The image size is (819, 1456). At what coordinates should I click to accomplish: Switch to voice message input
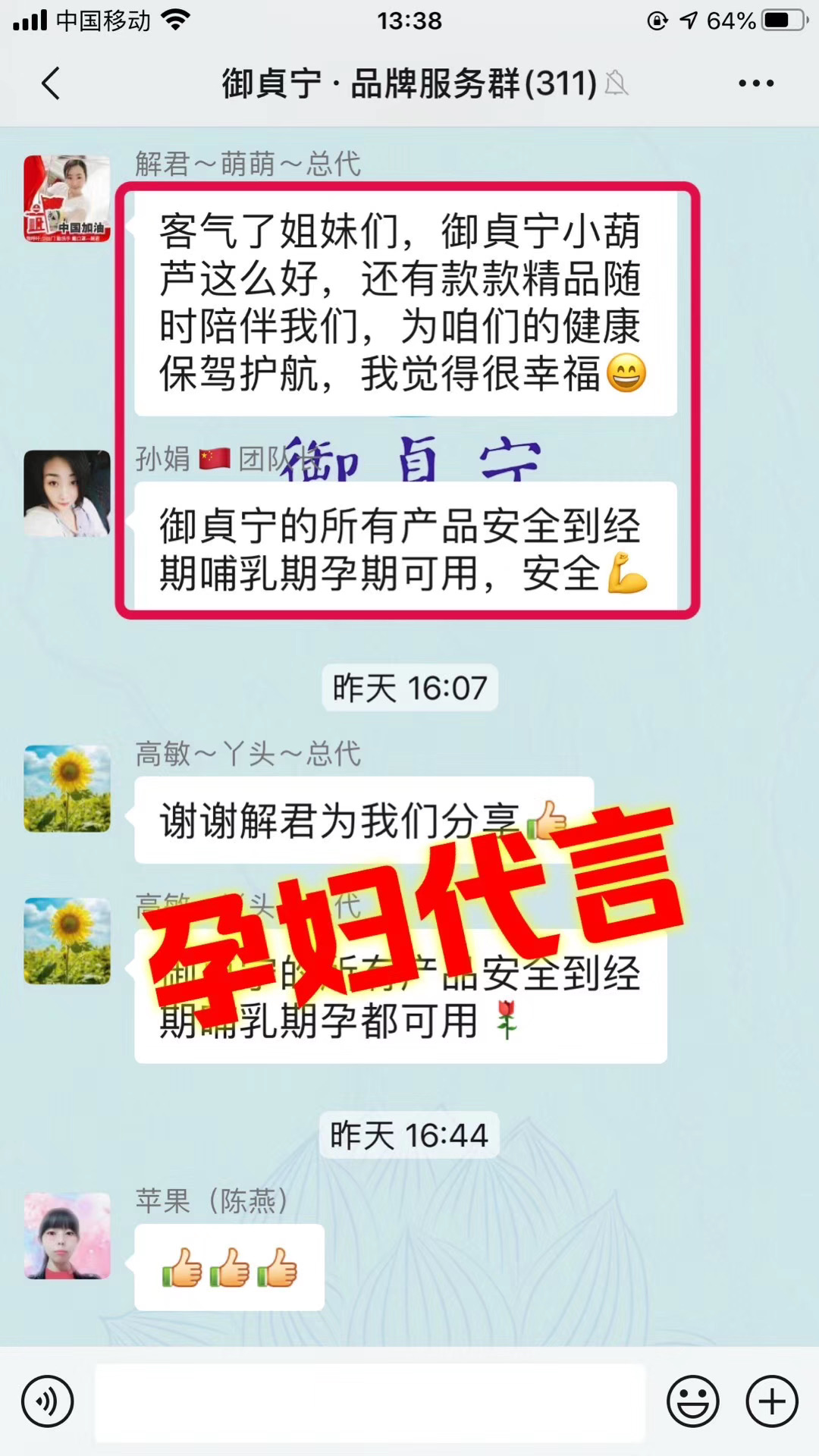click(x=47, y=1401)
